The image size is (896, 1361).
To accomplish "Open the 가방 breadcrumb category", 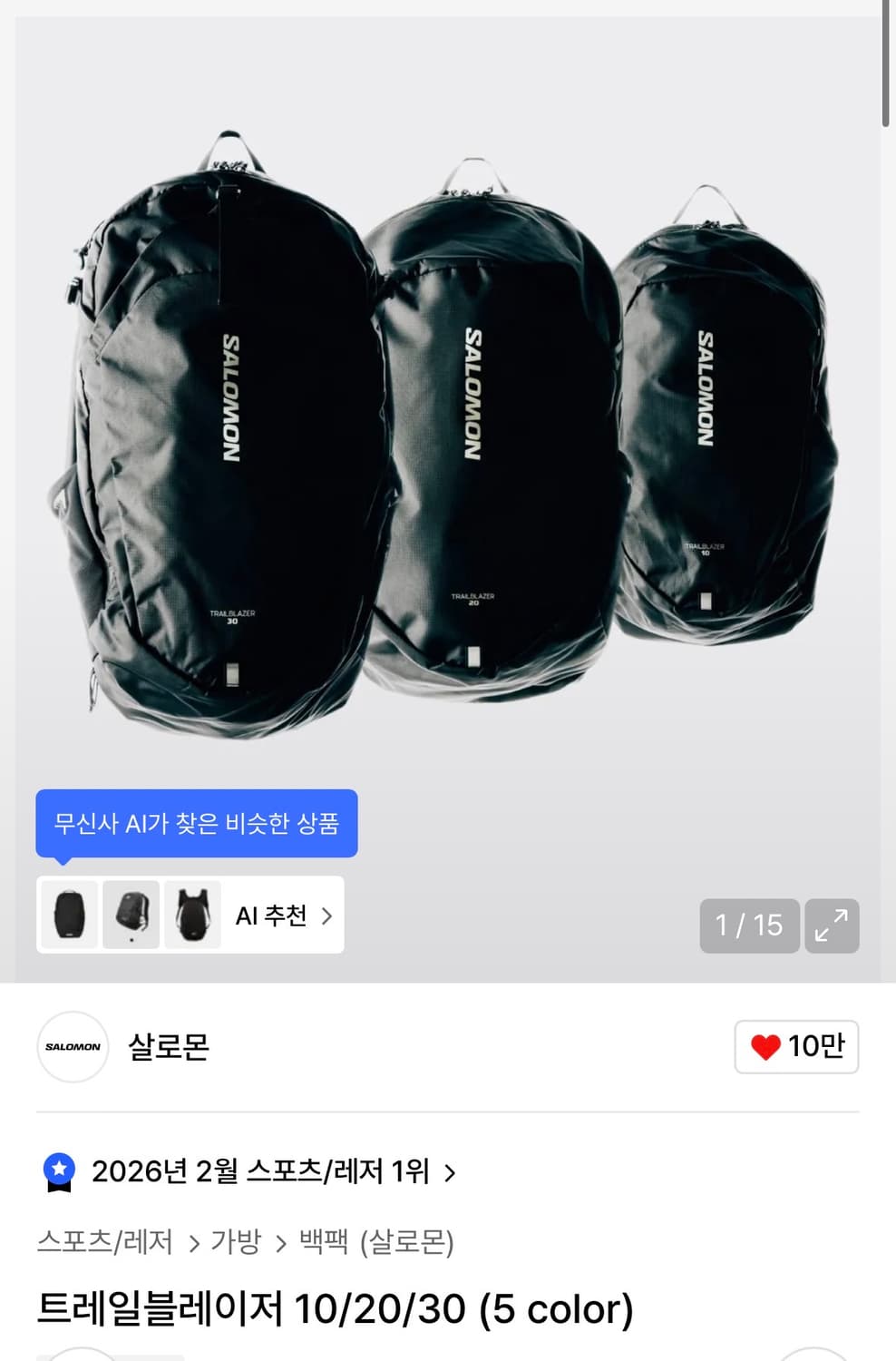I will 234,1244.
